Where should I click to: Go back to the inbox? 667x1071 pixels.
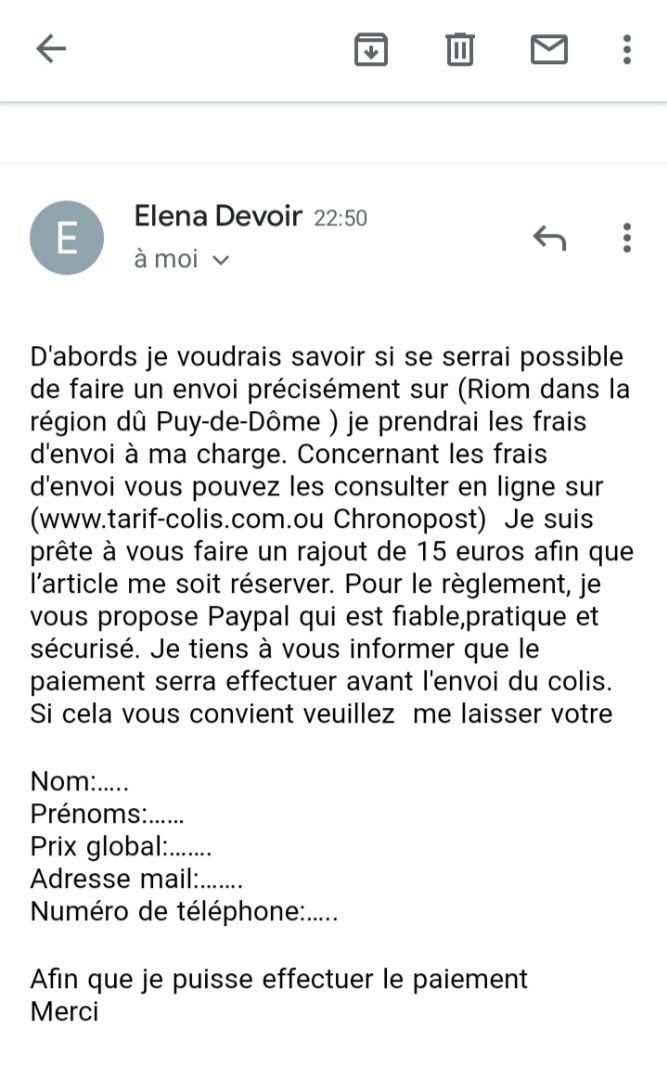pos(51,49)
